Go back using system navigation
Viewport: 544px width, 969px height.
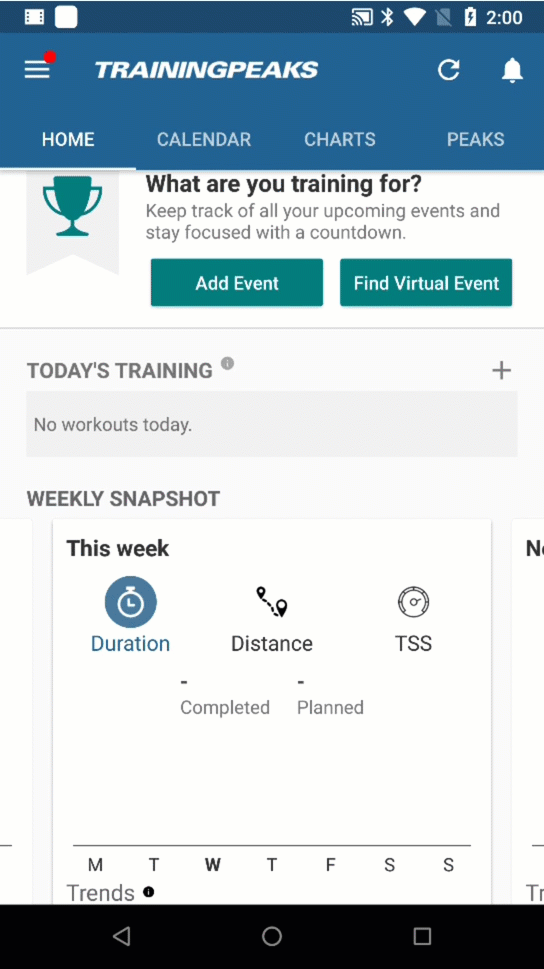click(122, 936)
